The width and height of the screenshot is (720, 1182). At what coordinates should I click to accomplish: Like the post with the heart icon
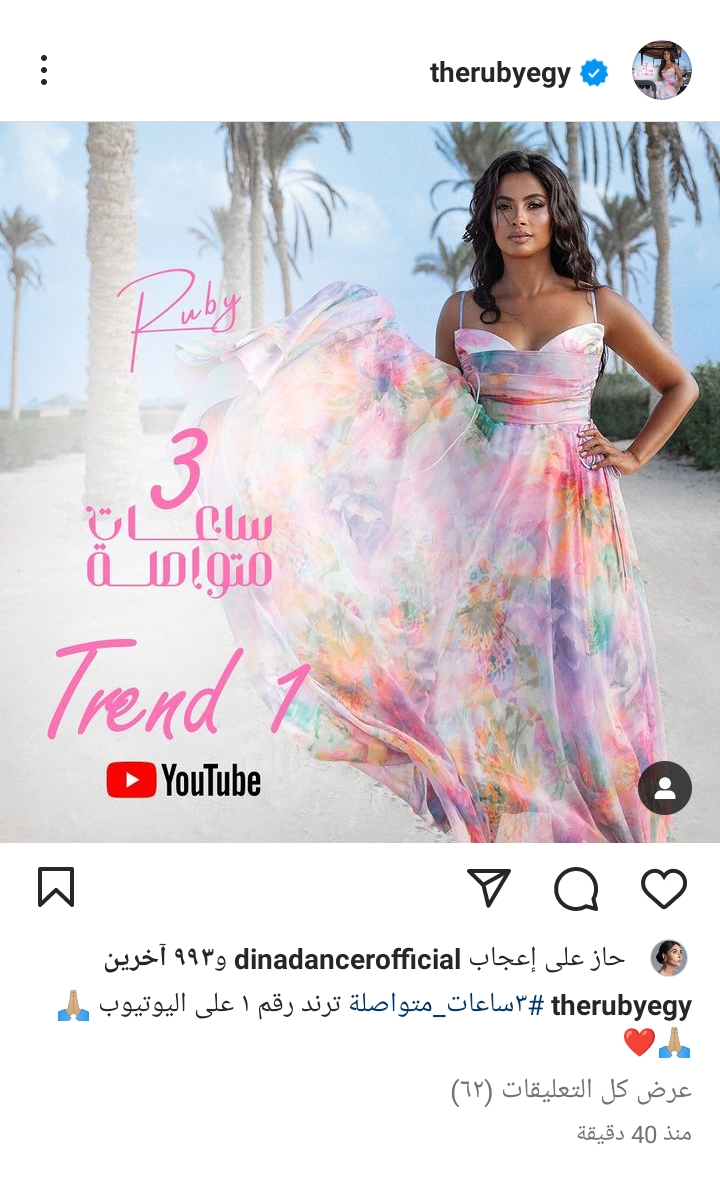click(x=663, y=888)
